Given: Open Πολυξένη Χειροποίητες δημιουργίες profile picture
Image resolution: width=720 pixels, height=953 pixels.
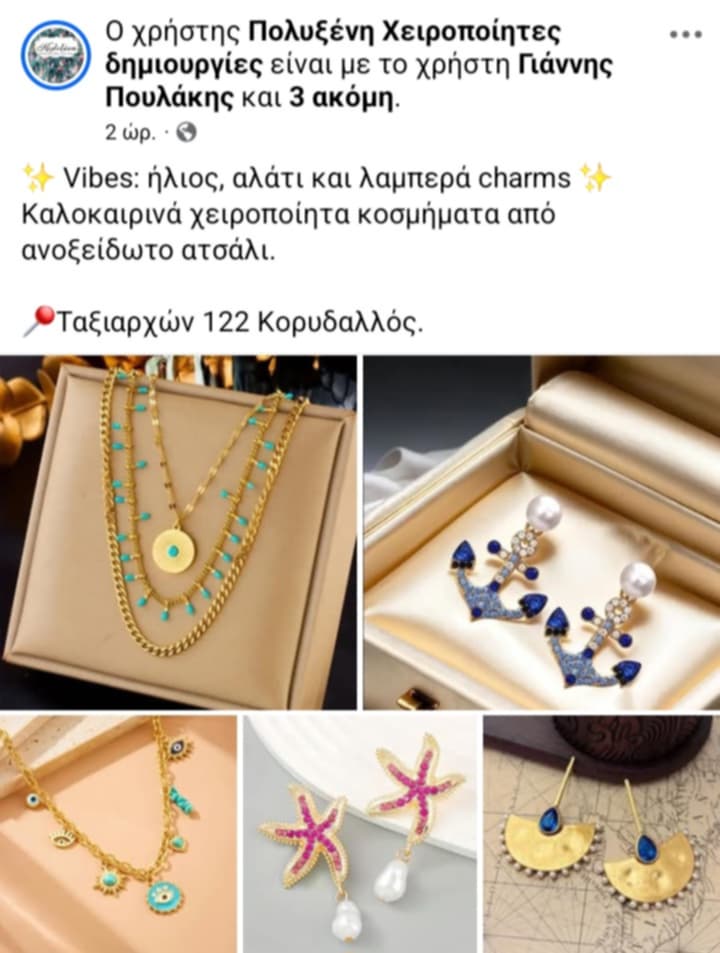Looking at the screenshot, I should pos(56,55).
